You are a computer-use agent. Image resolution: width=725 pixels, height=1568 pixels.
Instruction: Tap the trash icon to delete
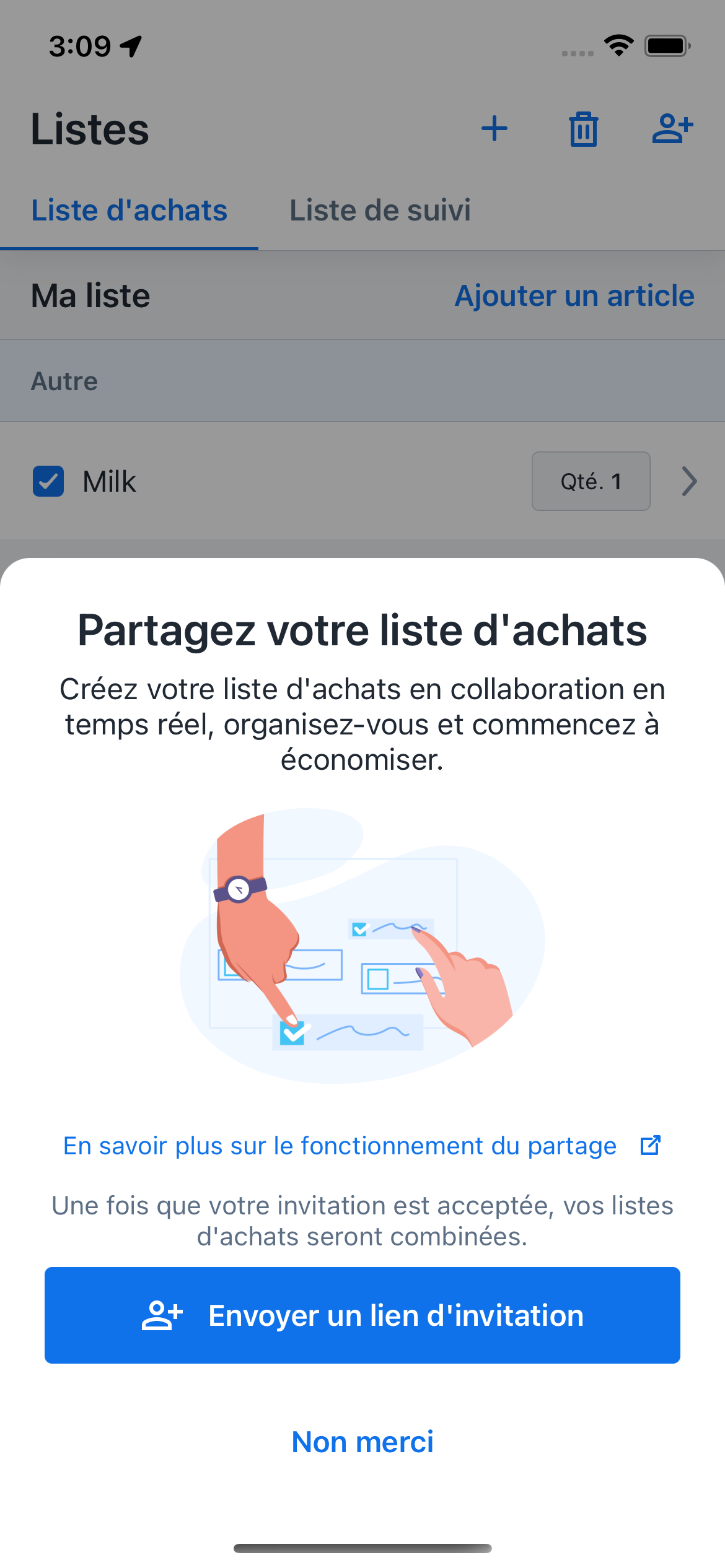pyautogui.click(x=583, y=129)
